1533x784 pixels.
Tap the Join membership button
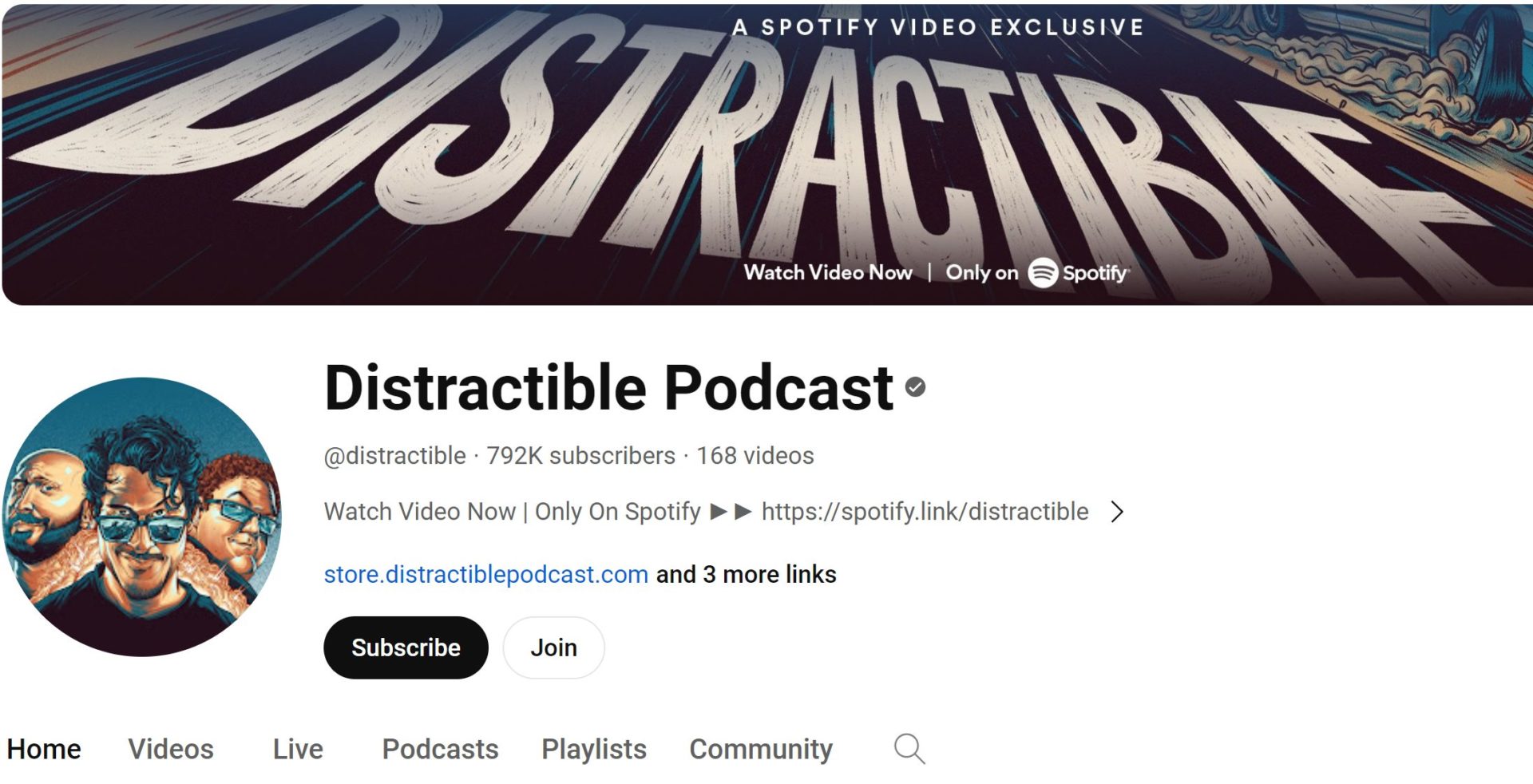(x=553, y=647)
